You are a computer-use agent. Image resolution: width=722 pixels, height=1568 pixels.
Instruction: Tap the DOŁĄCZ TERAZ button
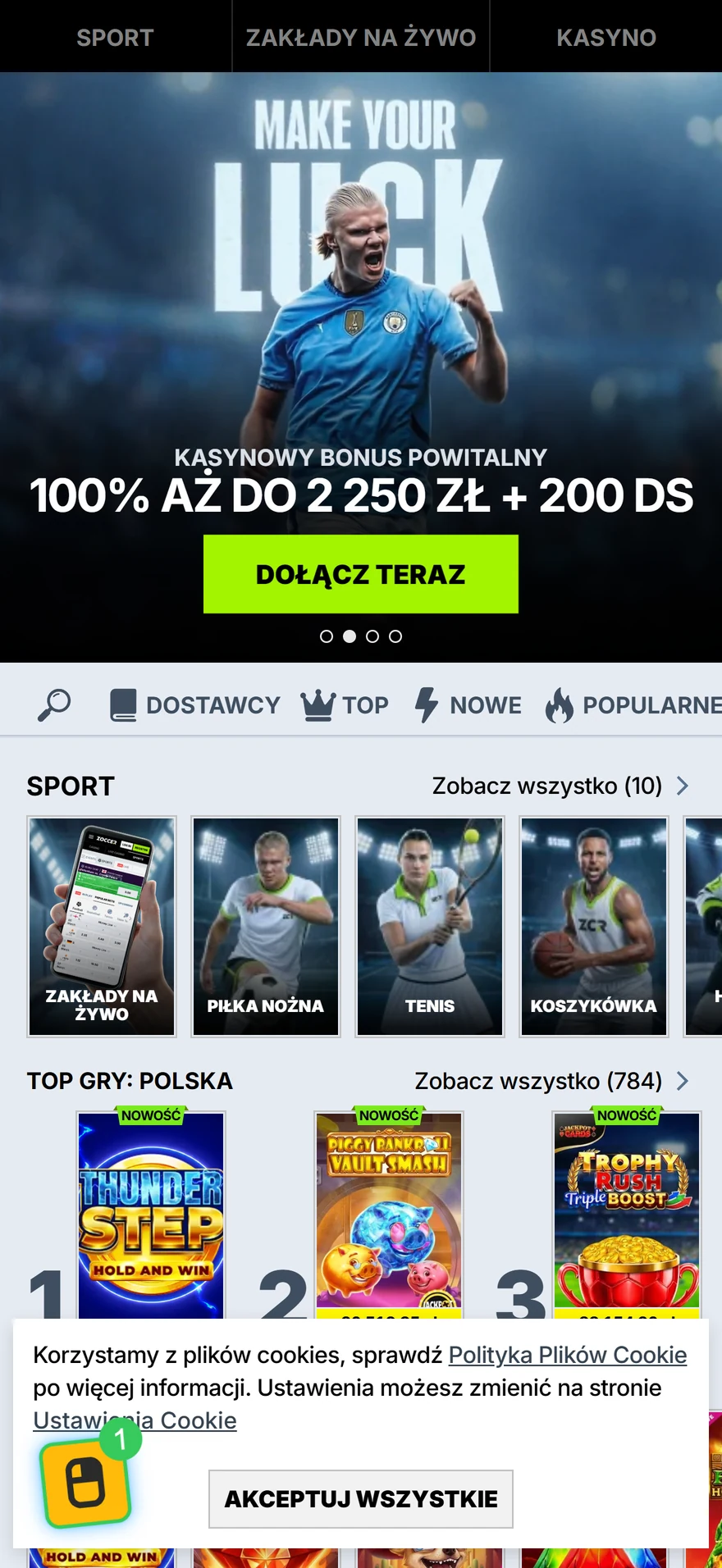[x=361, y=574]
